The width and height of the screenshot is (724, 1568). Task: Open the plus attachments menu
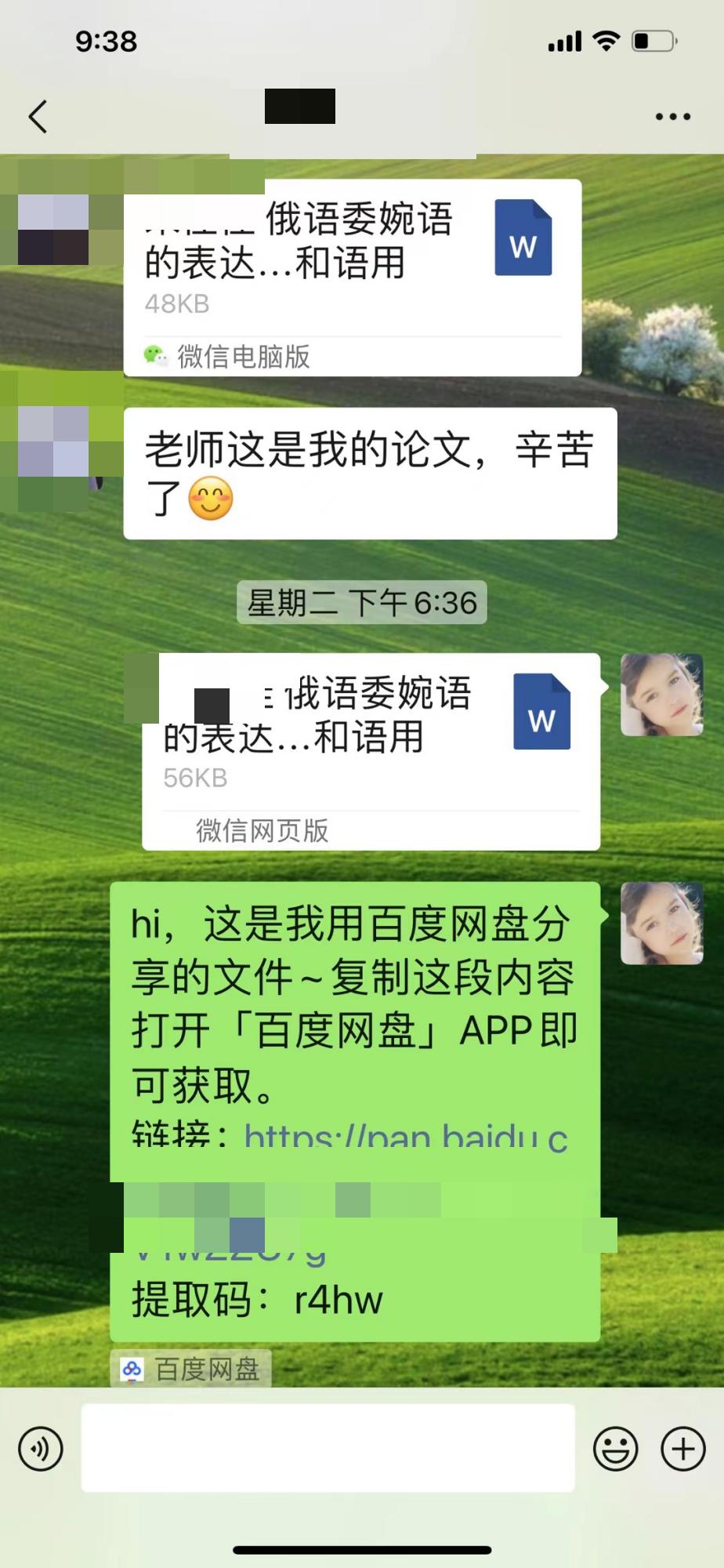pos(683,1448)
